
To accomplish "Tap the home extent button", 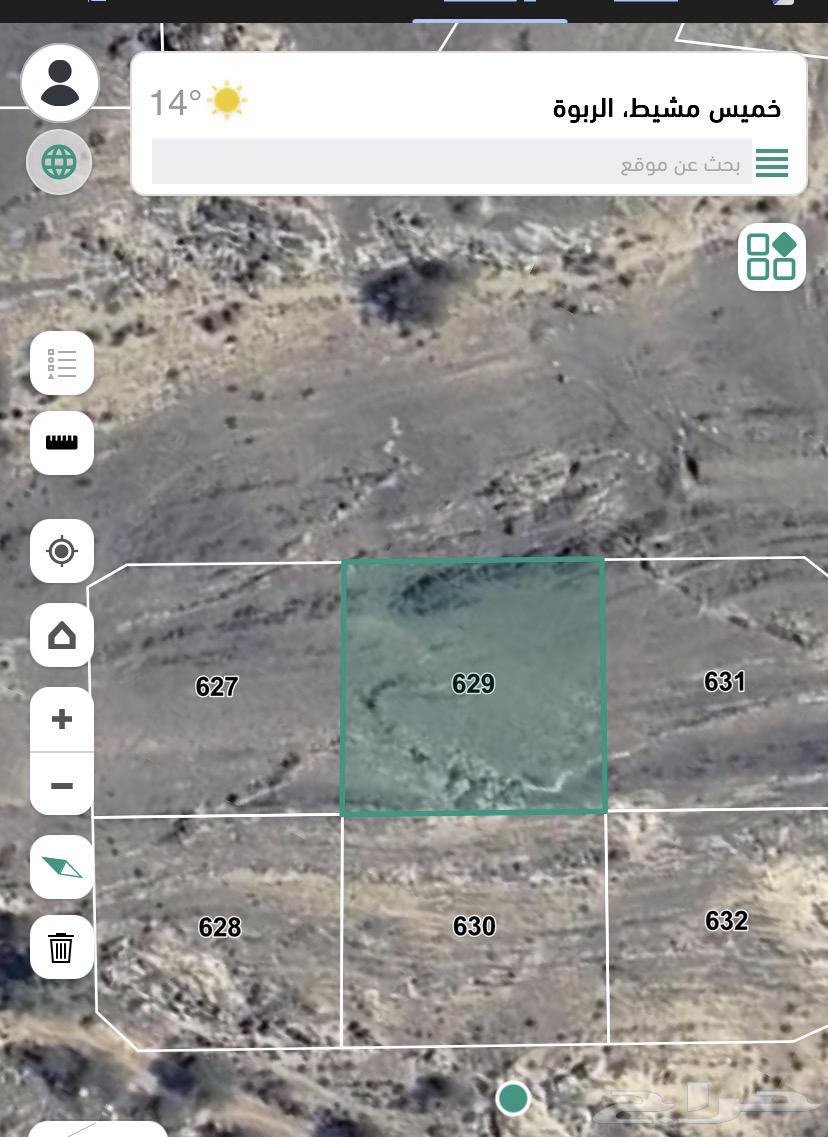I will pyautogui.click(x=62, y=635).
